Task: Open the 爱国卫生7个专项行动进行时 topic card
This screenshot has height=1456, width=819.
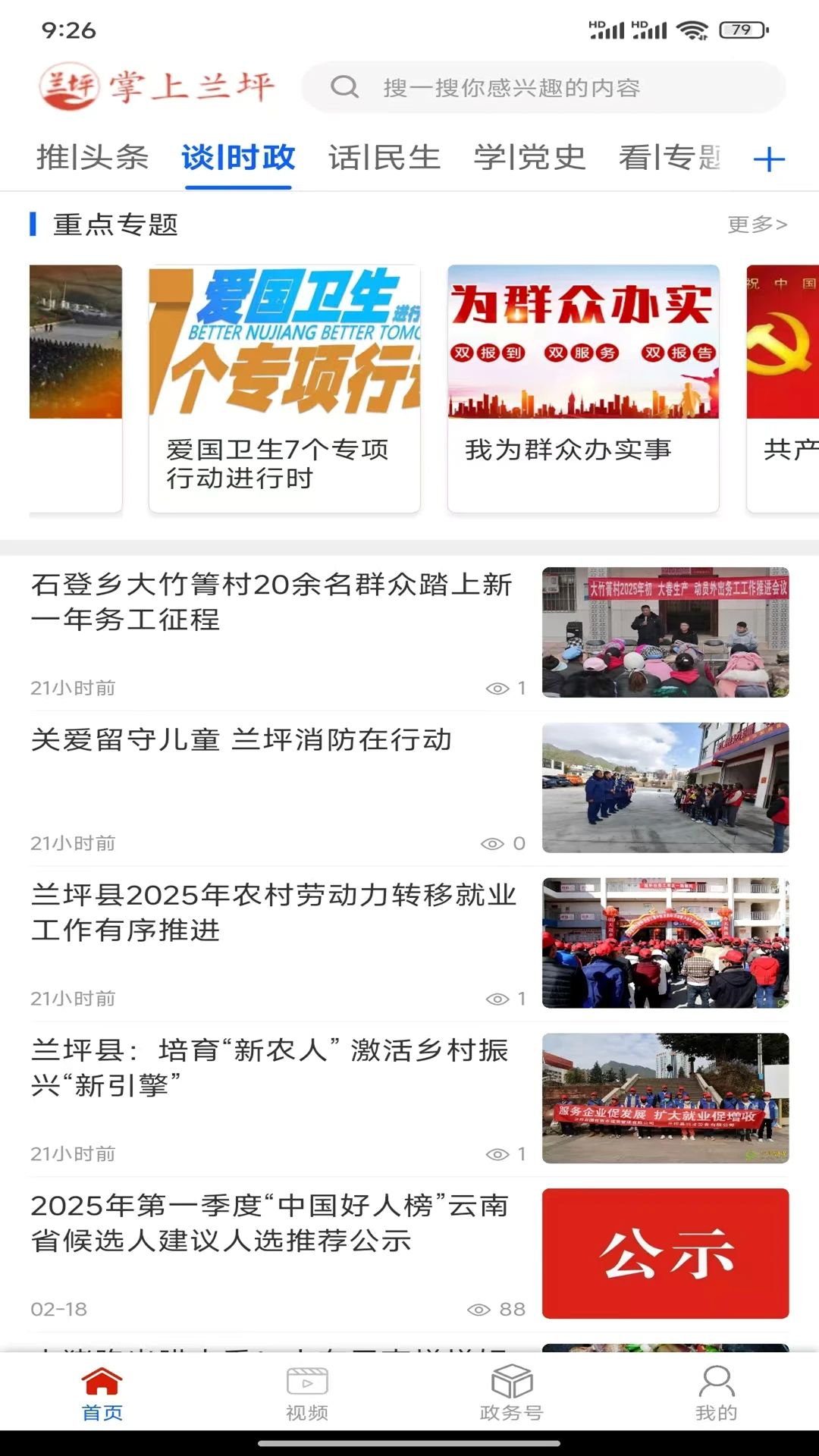Action: 284,388
